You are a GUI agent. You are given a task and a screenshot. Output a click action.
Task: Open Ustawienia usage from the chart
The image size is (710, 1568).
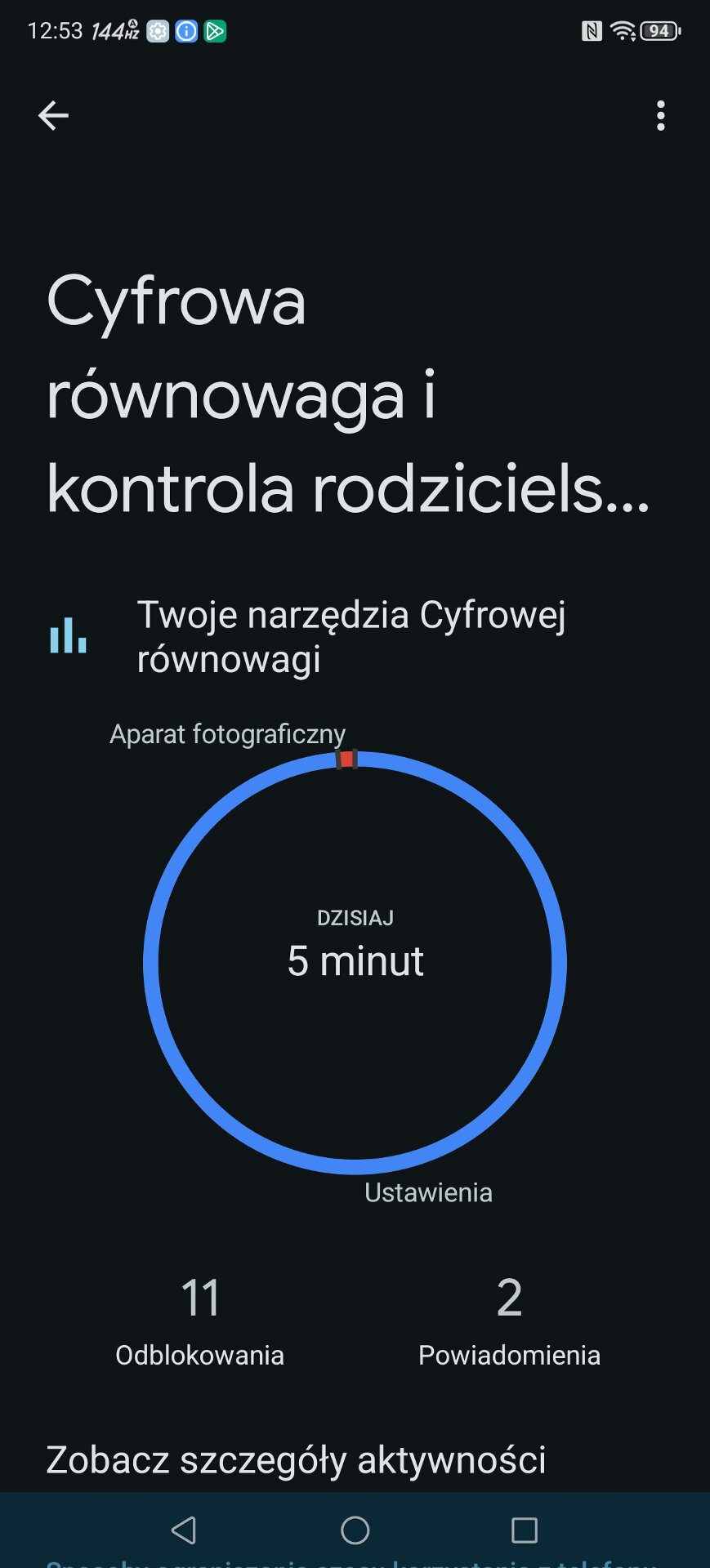coord(428,1192)
